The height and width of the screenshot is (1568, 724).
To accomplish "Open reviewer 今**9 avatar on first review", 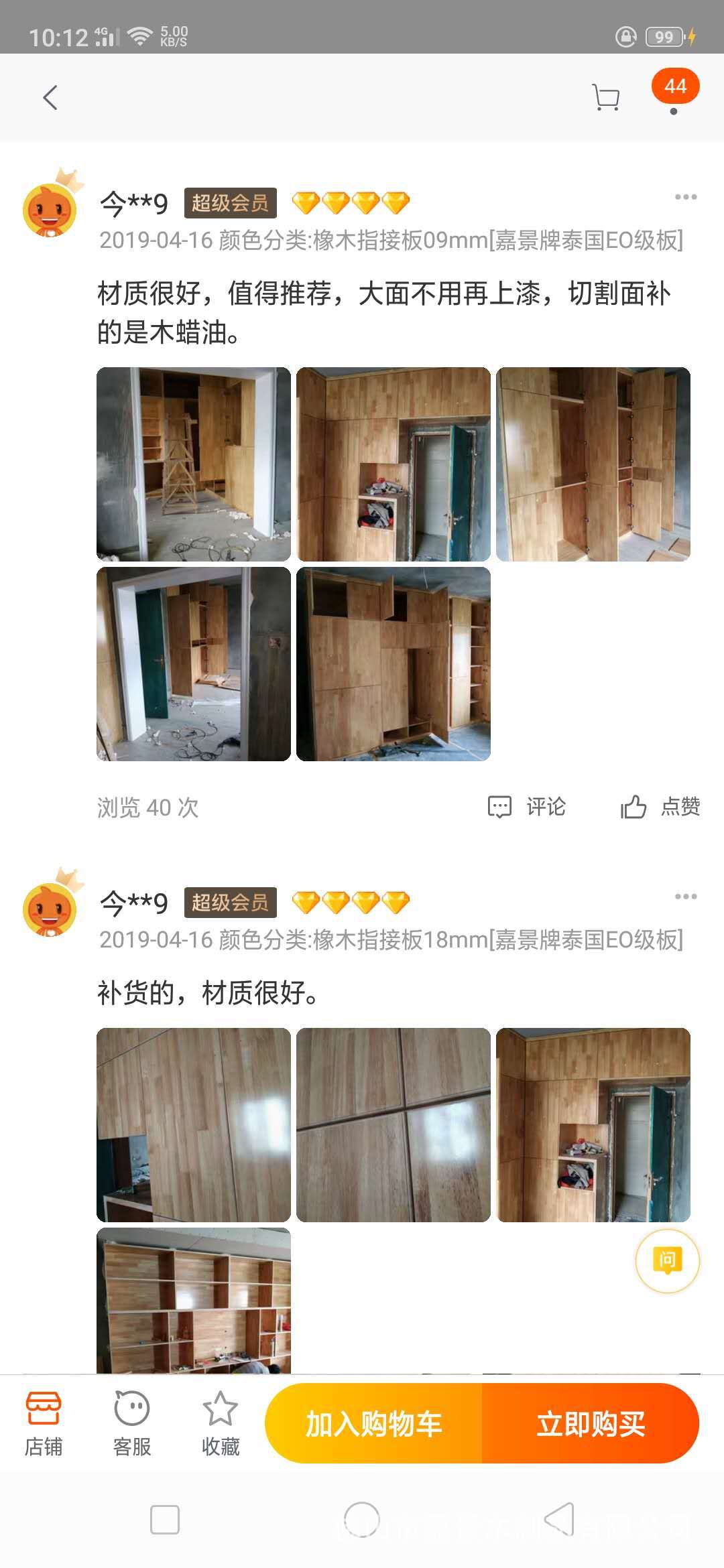I will 50,209.
